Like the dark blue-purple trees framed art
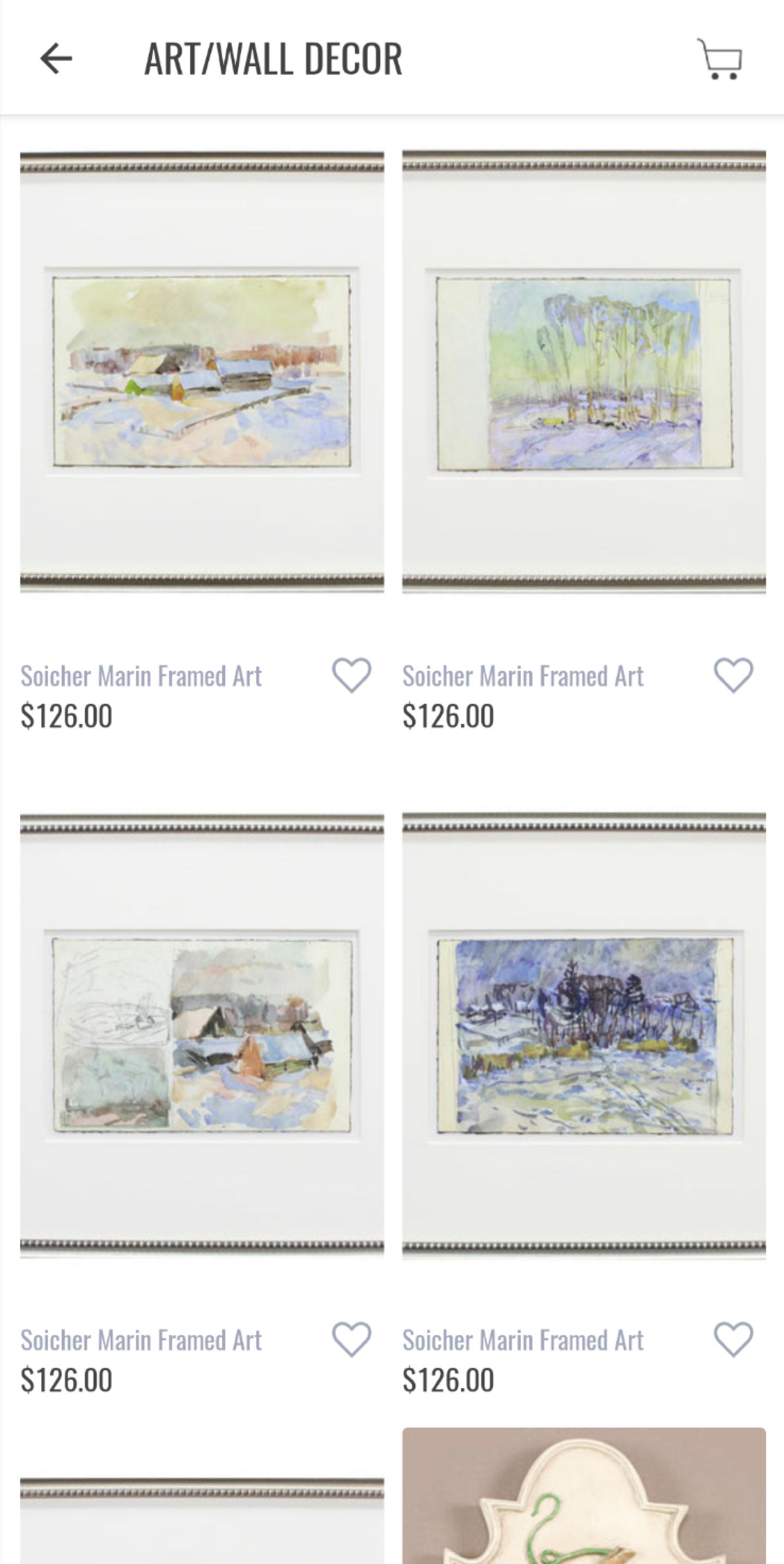784x1564 pixels. 733,1339
